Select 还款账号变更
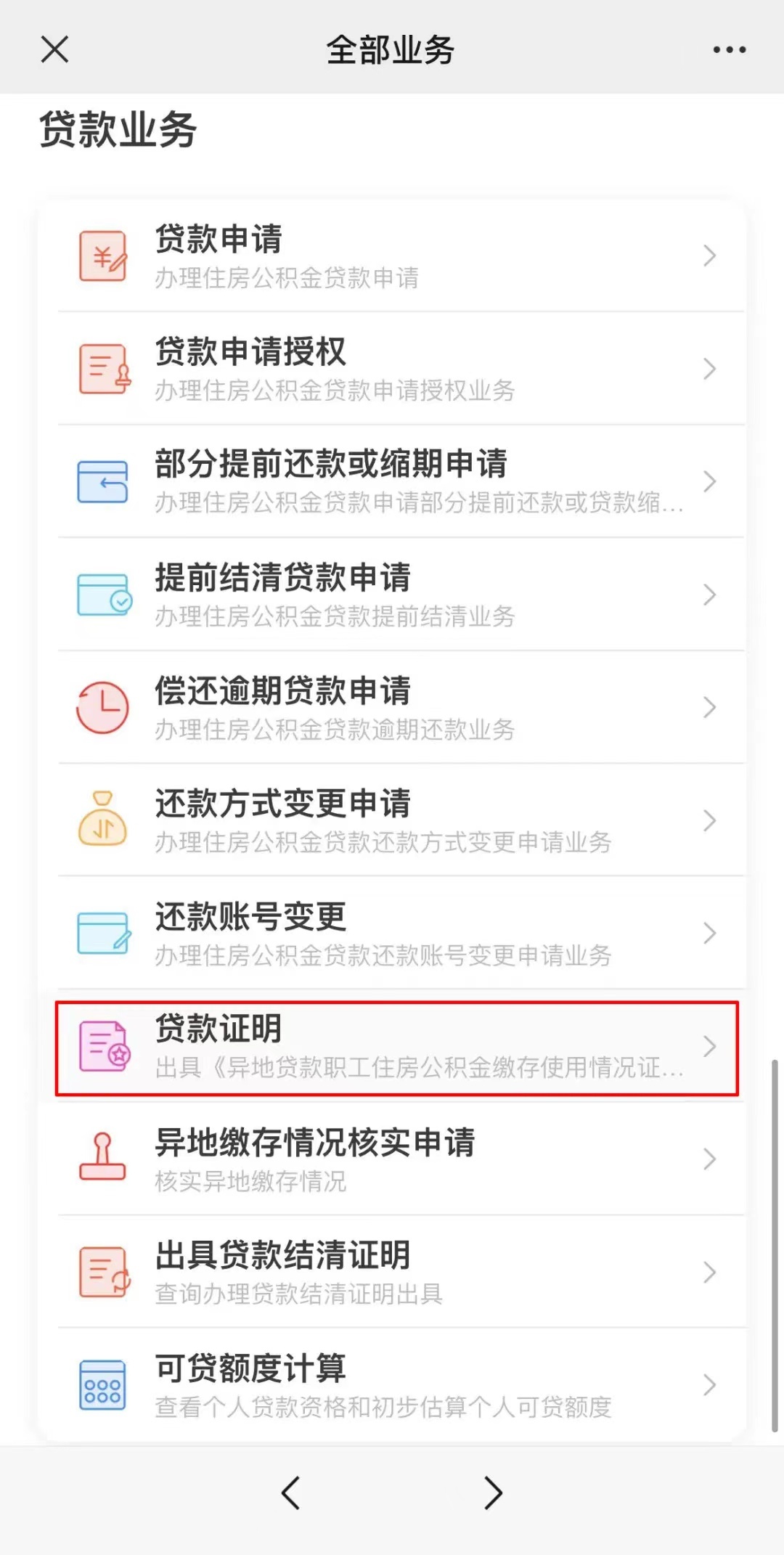Screen dimensions: 784x1555 pos(392,934)
